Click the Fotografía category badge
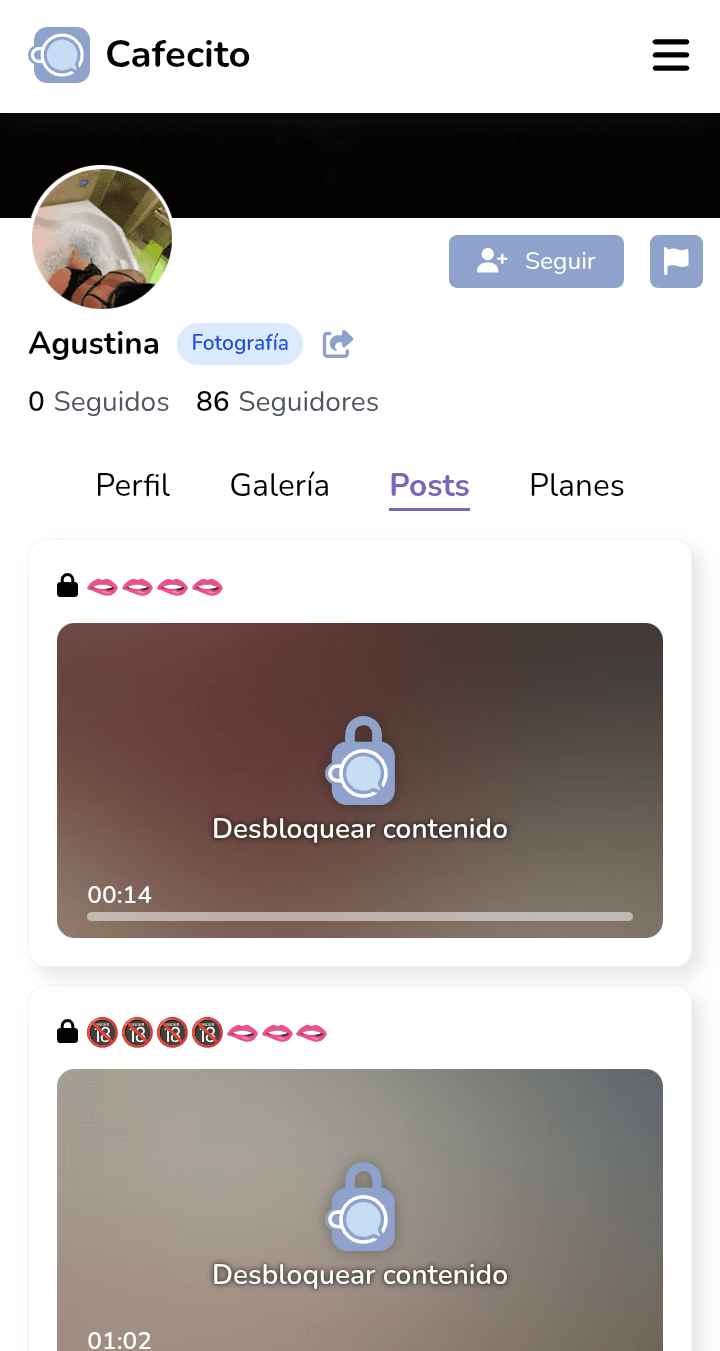The height and width of the screenshot is (1351, 720). [x=240, y=343]
